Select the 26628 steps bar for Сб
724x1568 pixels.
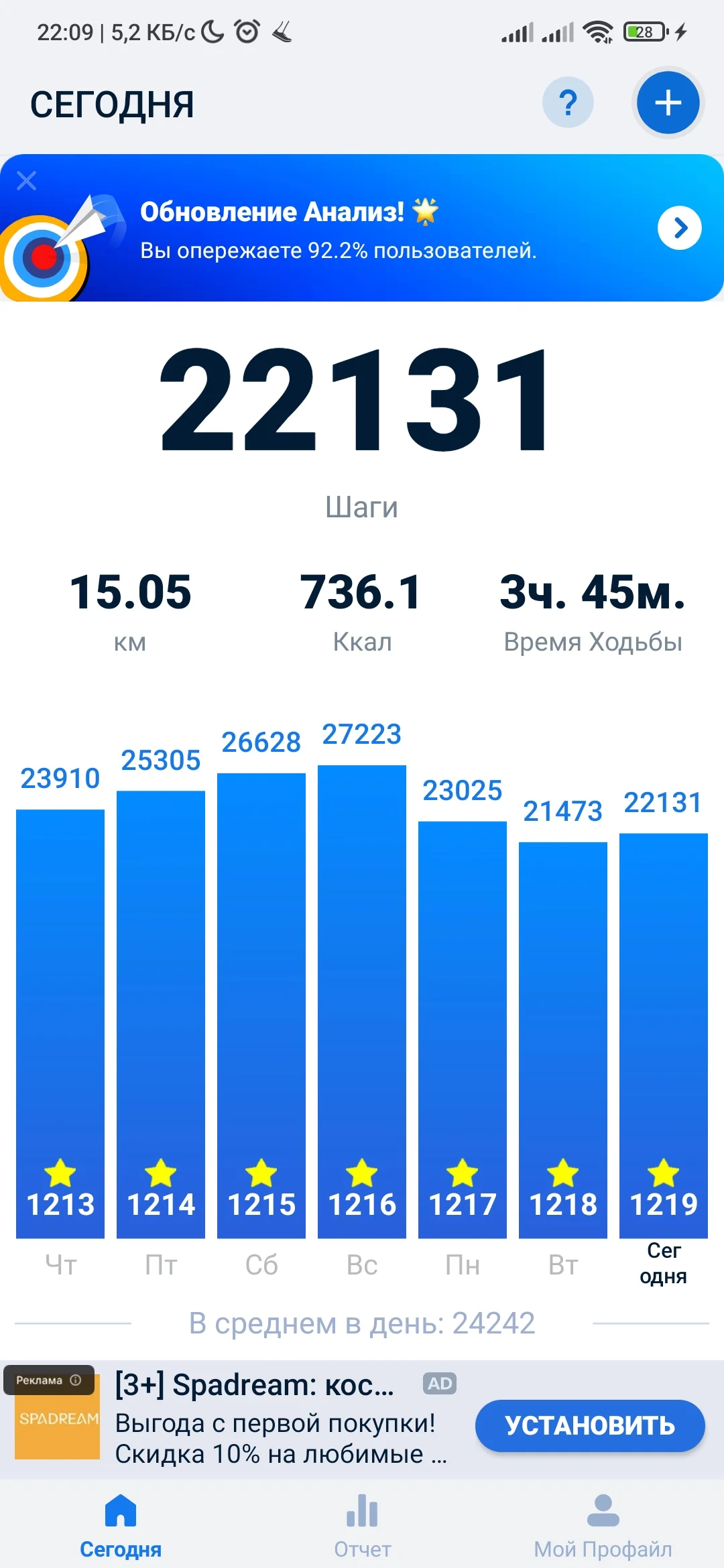(x=261, y=1005)
